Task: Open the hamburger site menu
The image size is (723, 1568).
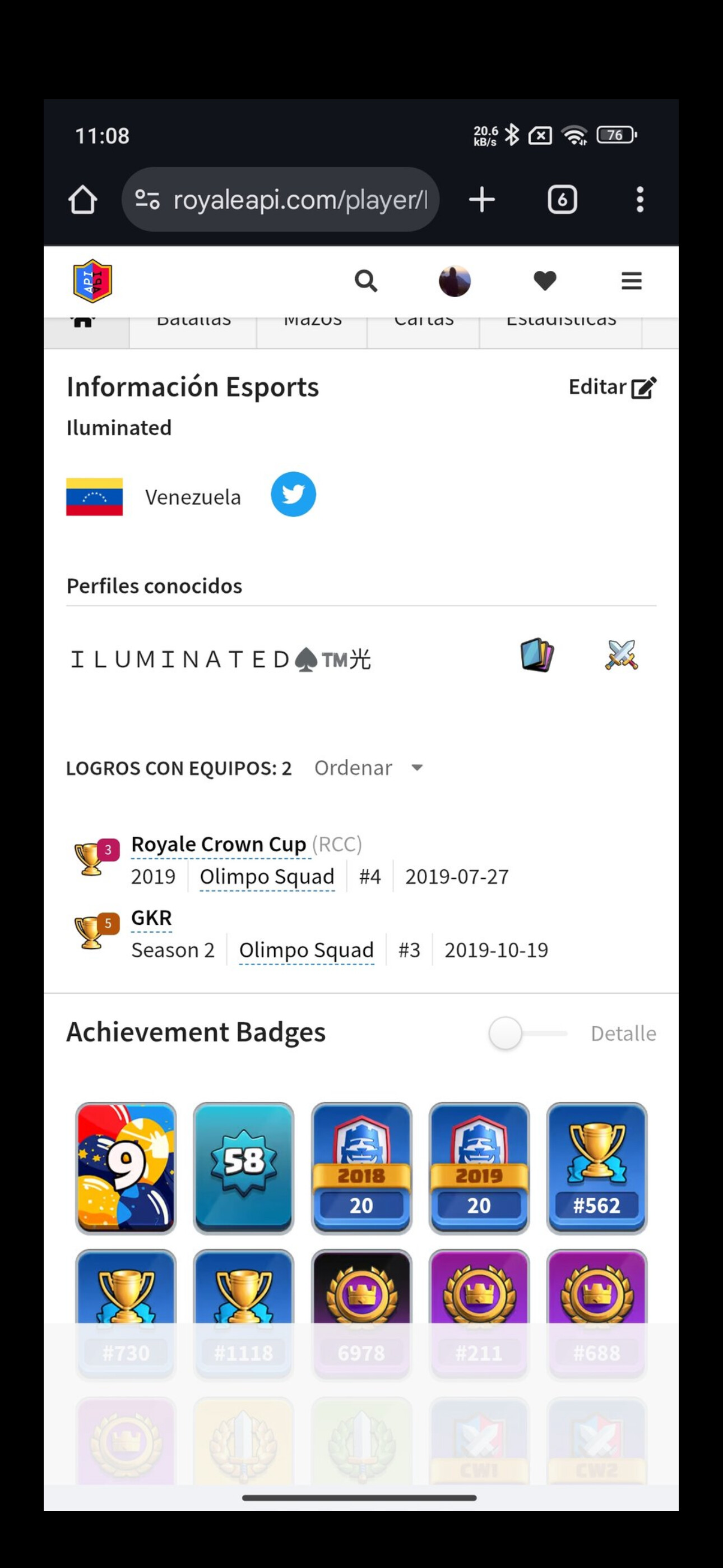Action: tap(631, 281)
